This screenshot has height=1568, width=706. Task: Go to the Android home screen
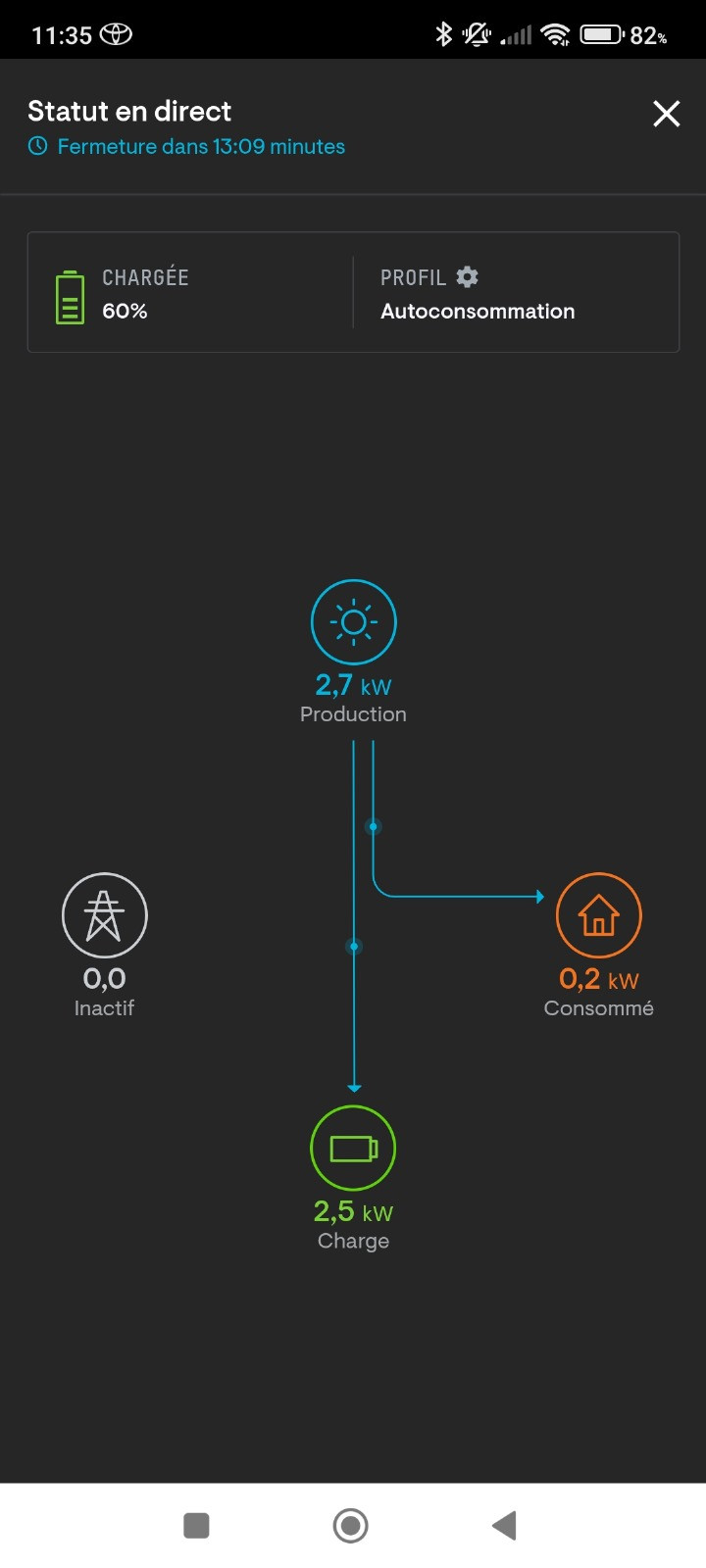[351, 1525]
